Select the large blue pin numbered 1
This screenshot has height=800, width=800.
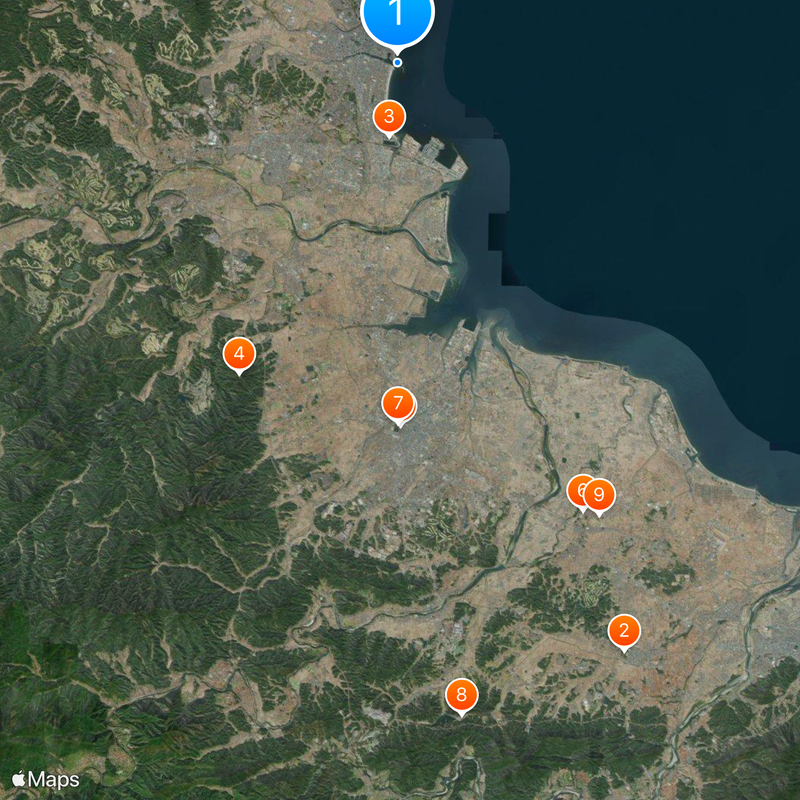[x=397, y=15]
